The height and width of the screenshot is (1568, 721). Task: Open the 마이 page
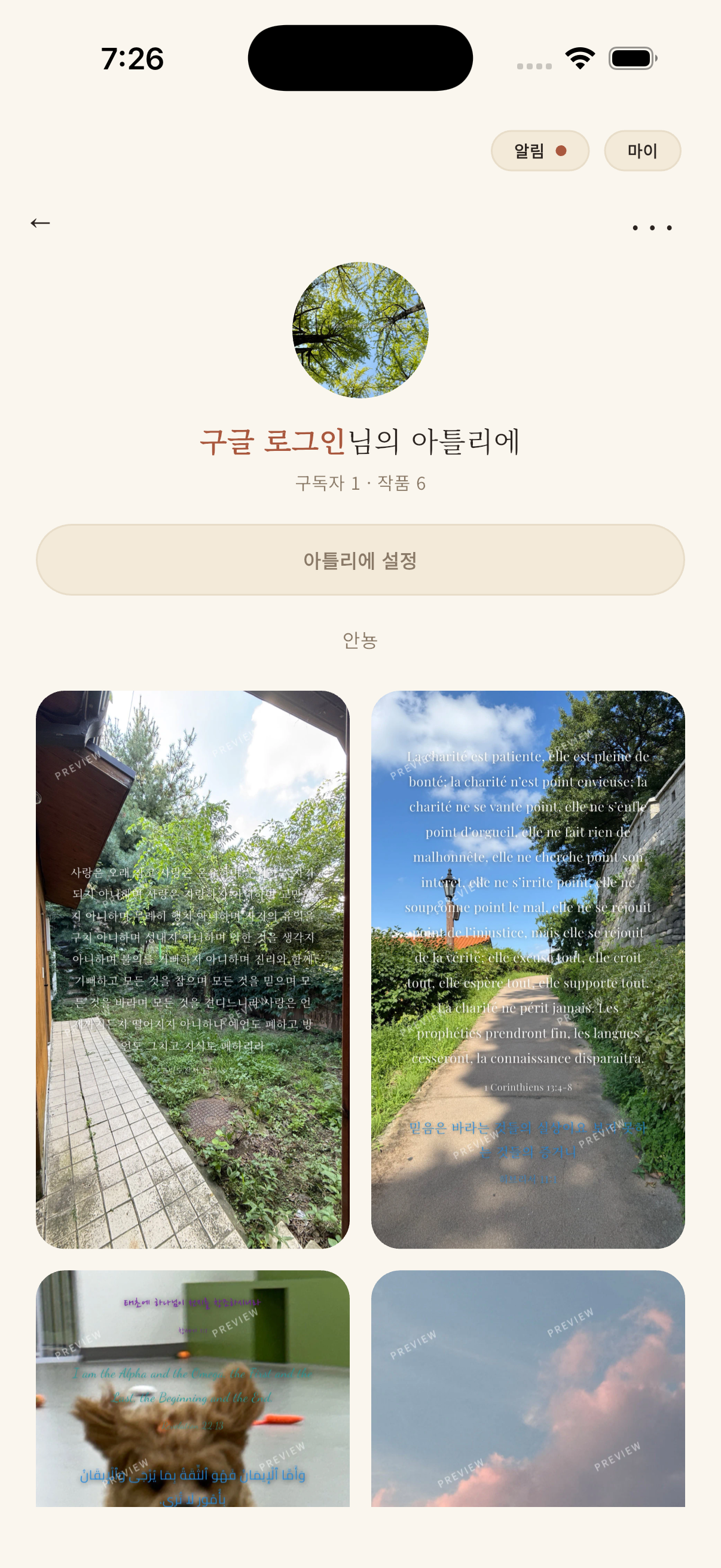pyautogui.click(x=642, y=150)
